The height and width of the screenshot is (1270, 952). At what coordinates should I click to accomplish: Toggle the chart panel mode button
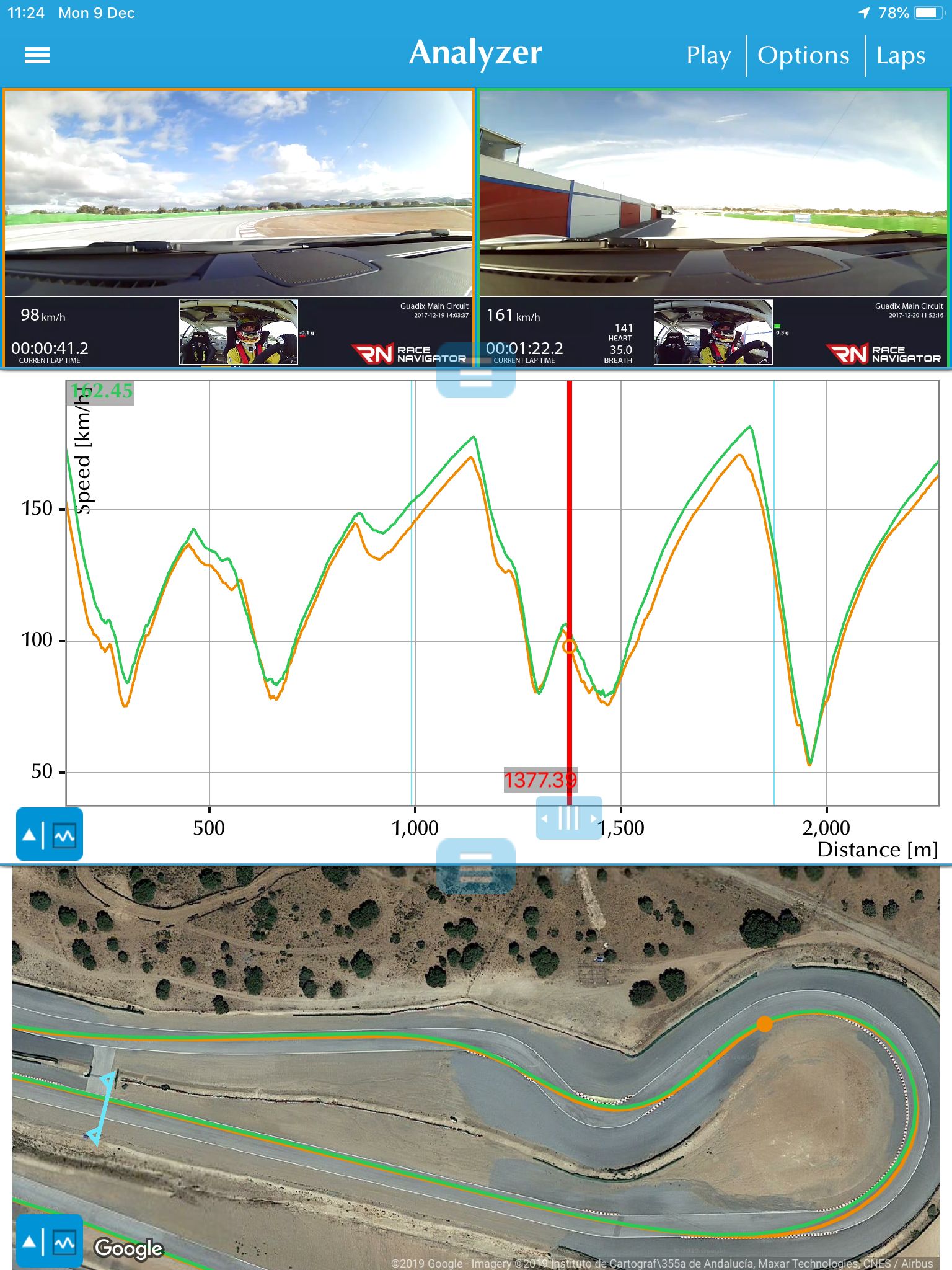coord(50,834)
